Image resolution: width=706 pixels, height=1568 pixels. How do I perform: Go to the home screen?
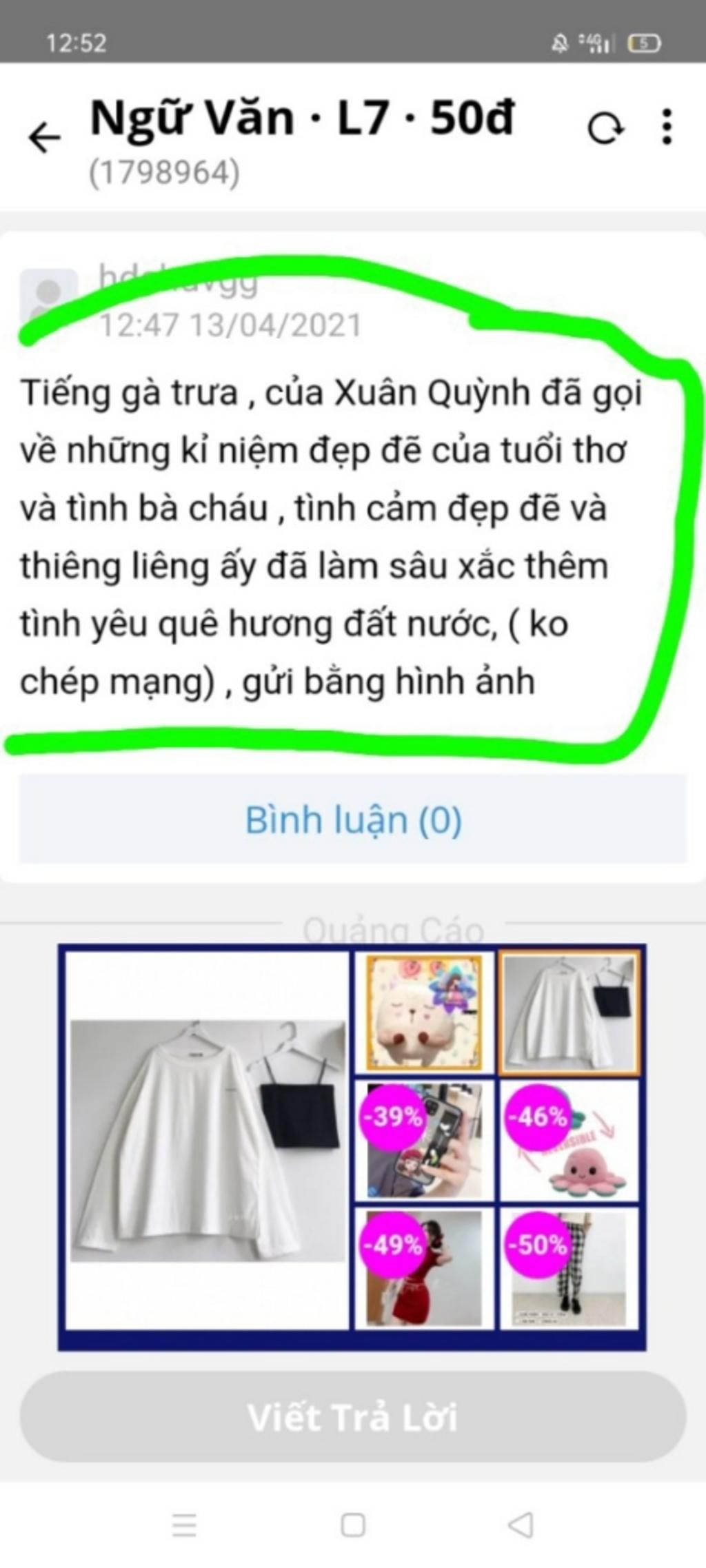[353, 1525]
